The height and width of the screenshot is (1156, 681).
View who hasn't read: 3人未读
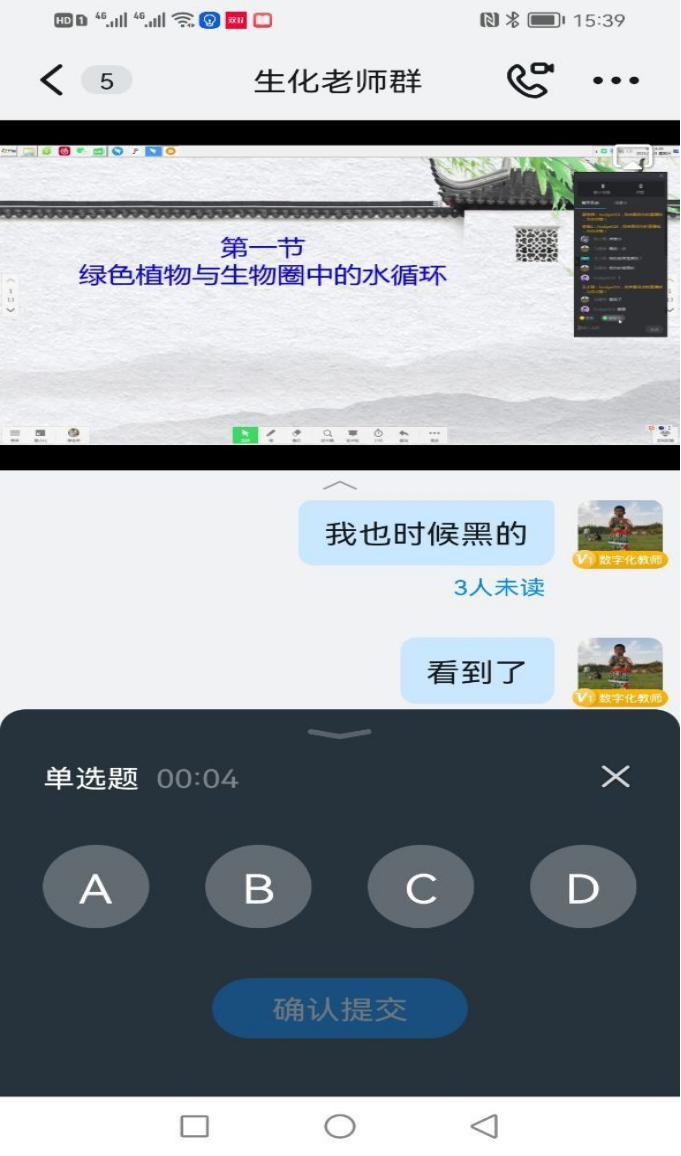click(x=499, y=587)
